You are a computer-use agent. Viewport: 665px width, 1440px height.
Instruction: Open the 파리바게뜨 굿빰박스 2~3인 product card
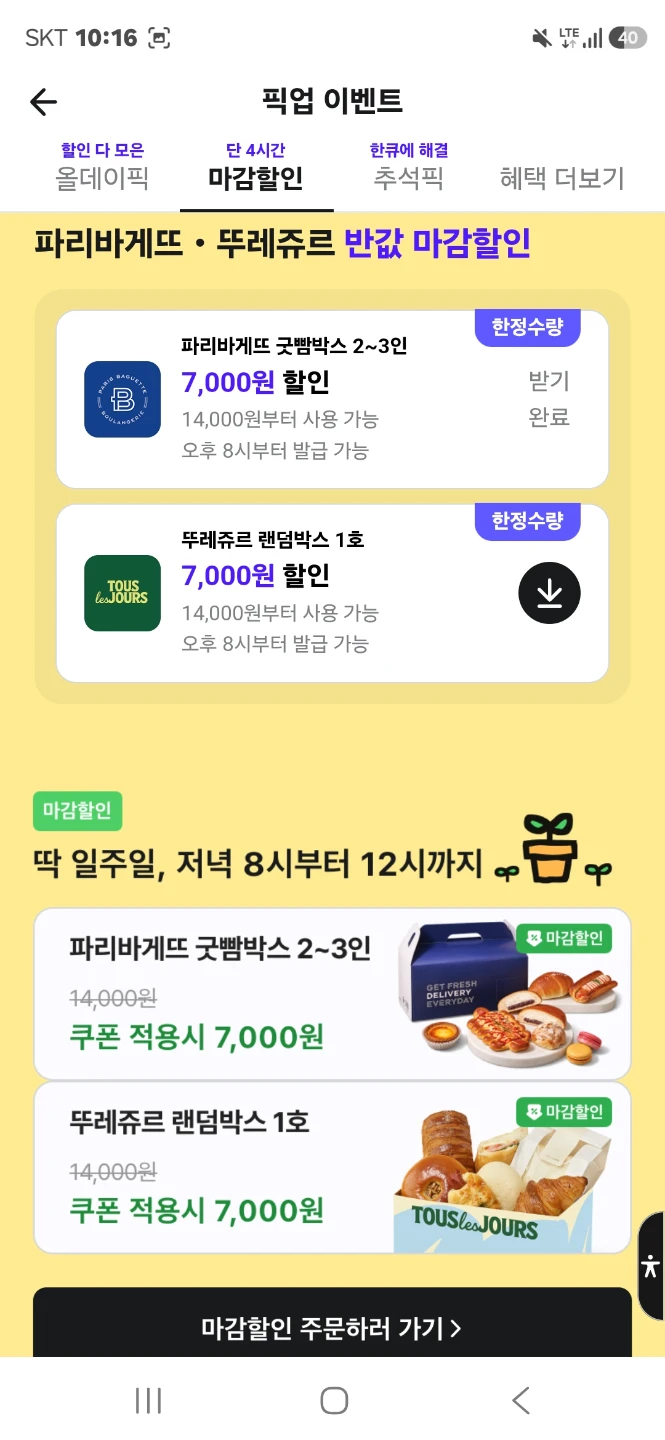click(x=332, y=993)
